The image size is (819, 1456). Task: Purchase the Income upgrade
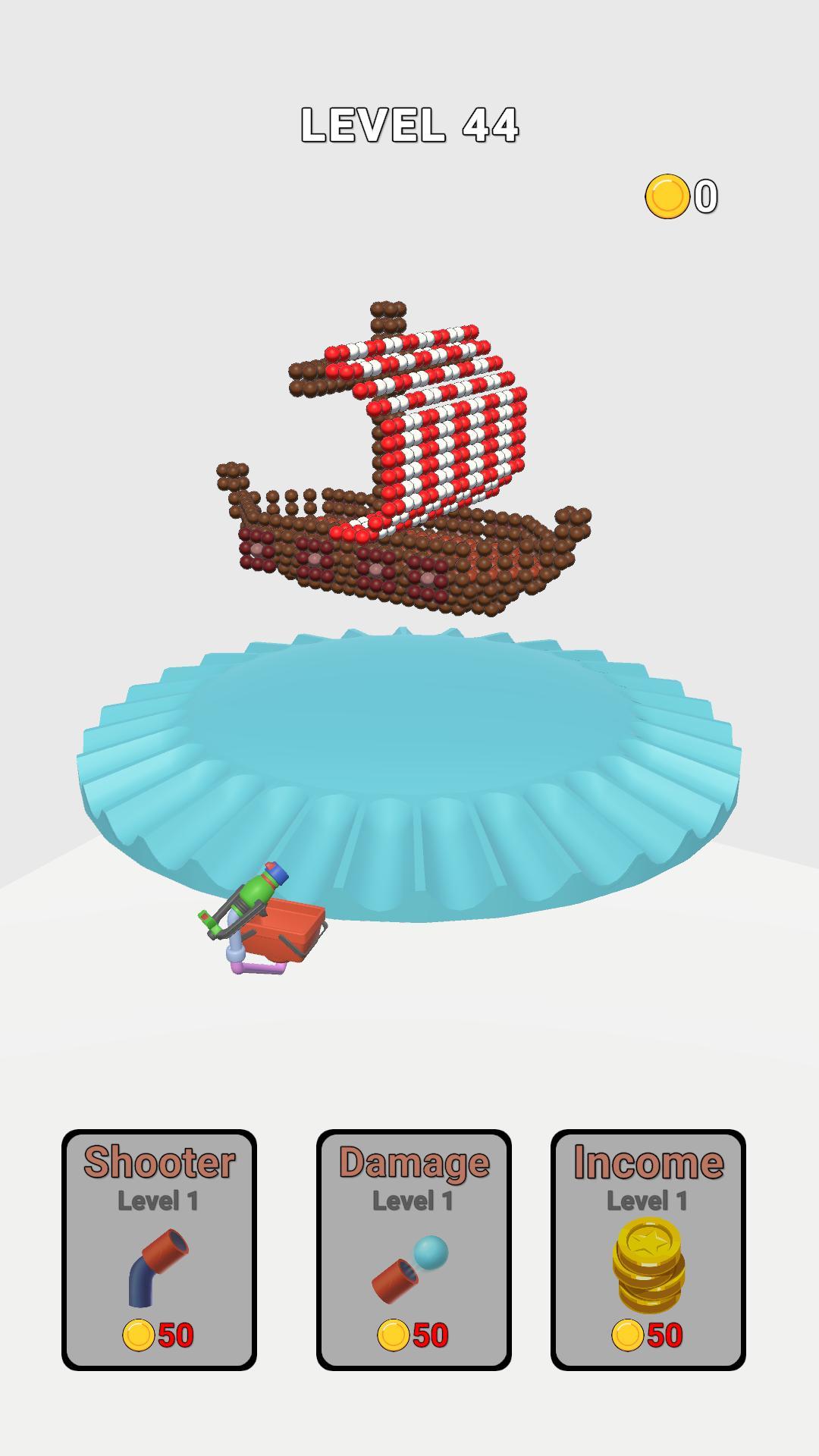(x=648, y=1250)
